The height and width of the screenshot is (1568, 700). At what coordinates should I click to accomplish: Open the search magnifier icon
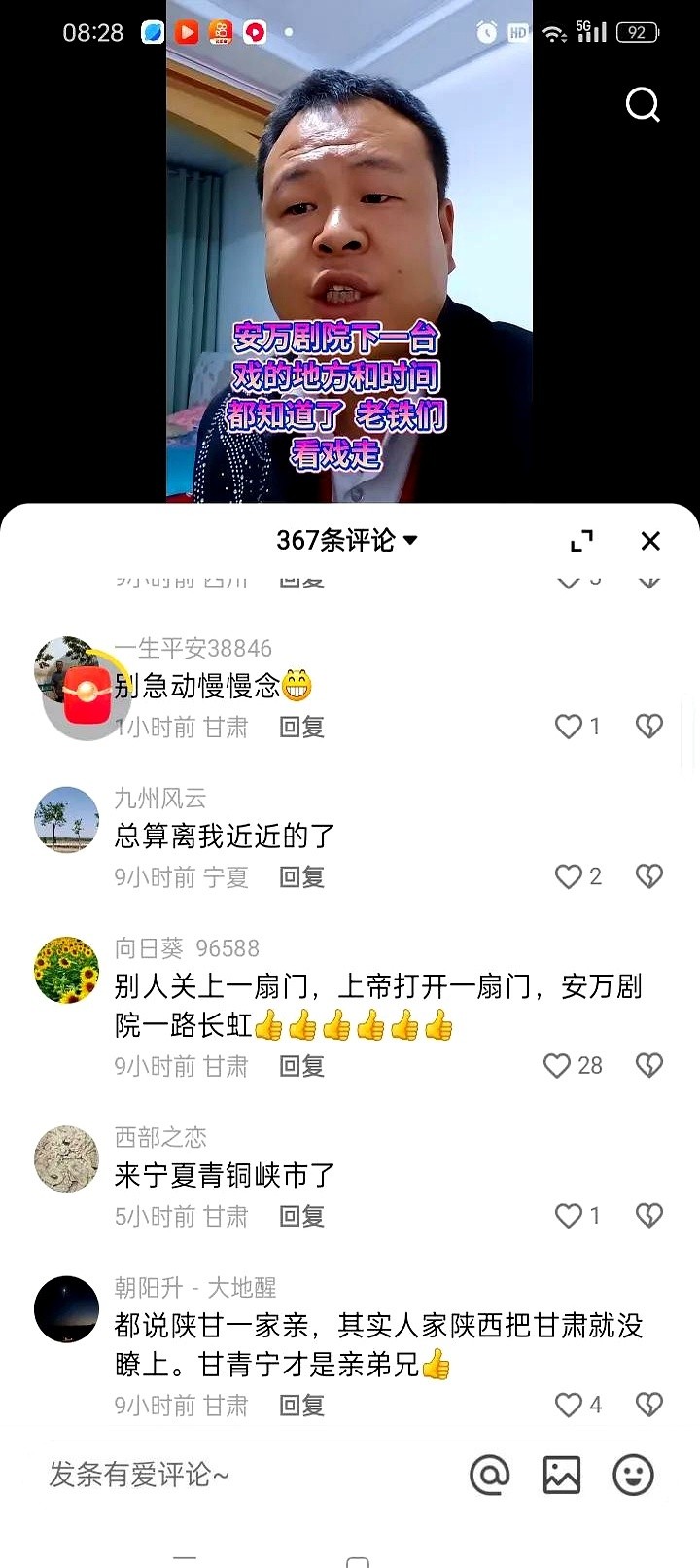tap(643, 104)
